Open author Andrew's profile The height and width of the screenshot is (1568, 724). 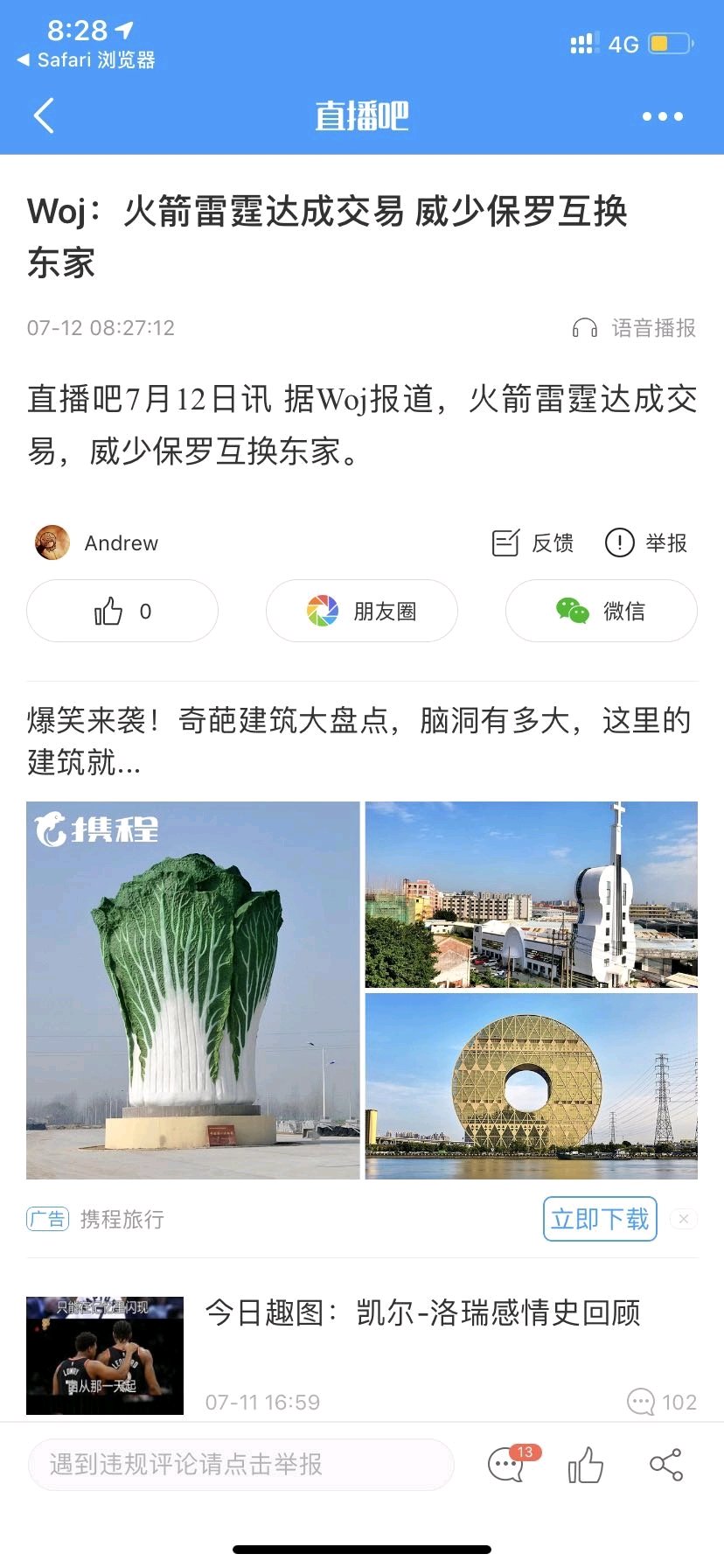96,543
